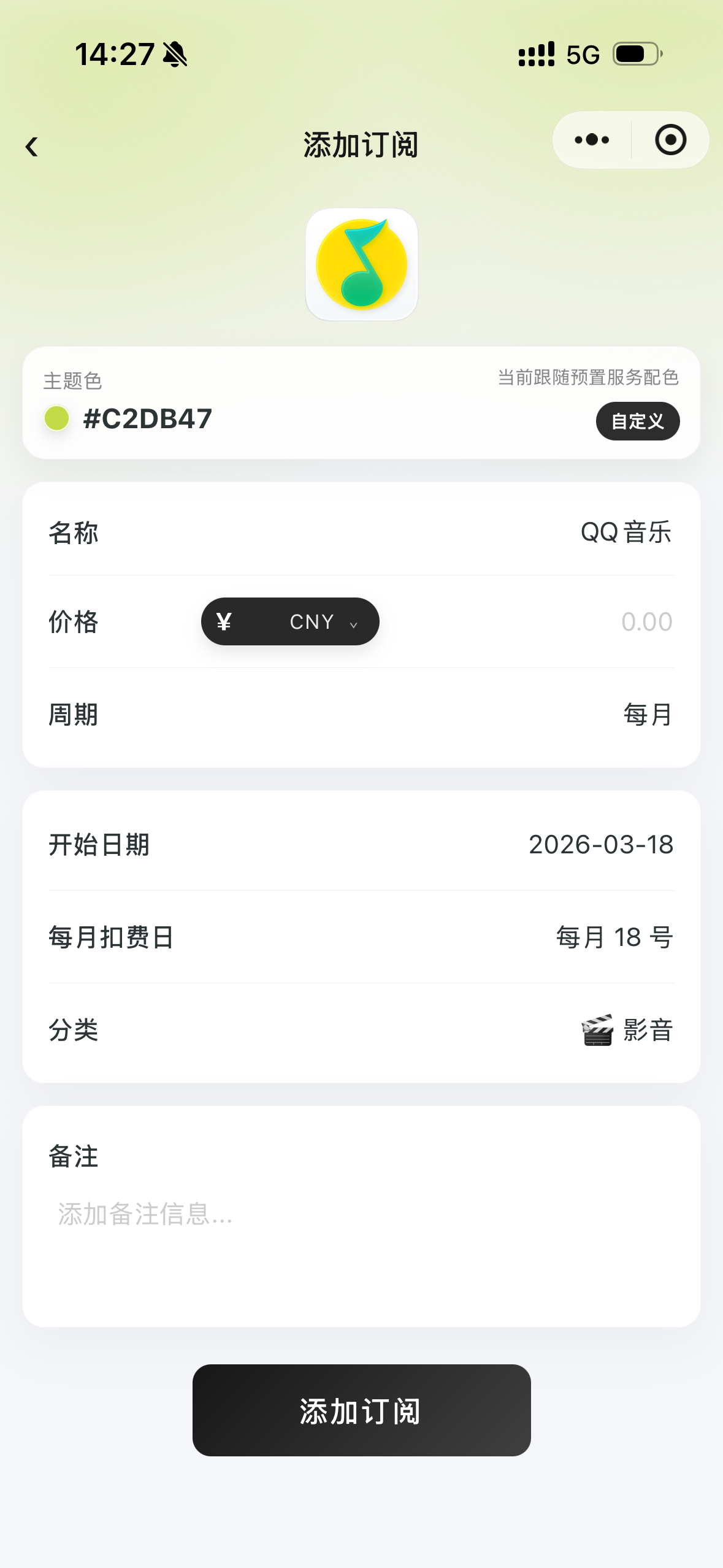This screenshot has height=1568, width=723.
Task: Select the QQ 音乐 name value
Action: coord(625,532)
